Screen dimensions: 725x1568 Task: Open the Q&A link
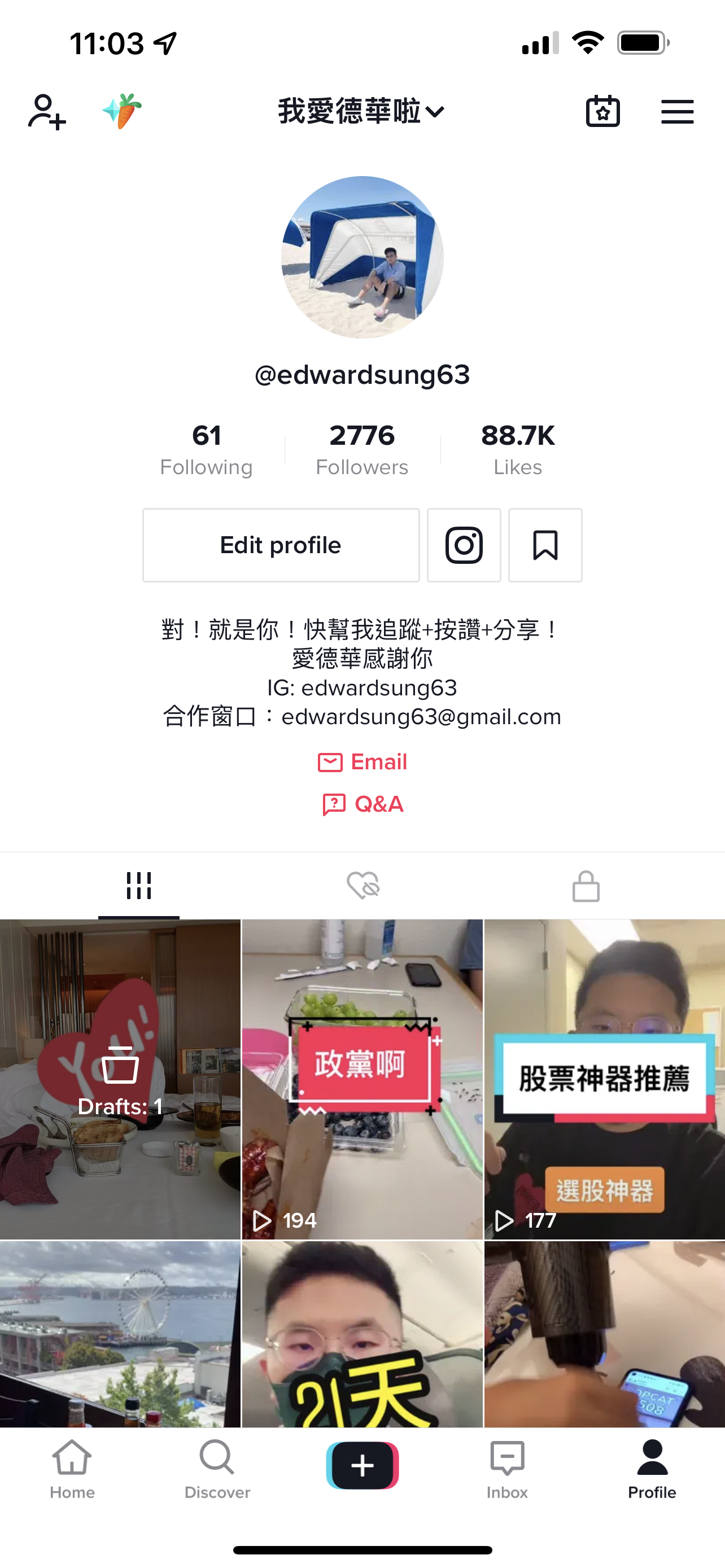tap(362, 804)
